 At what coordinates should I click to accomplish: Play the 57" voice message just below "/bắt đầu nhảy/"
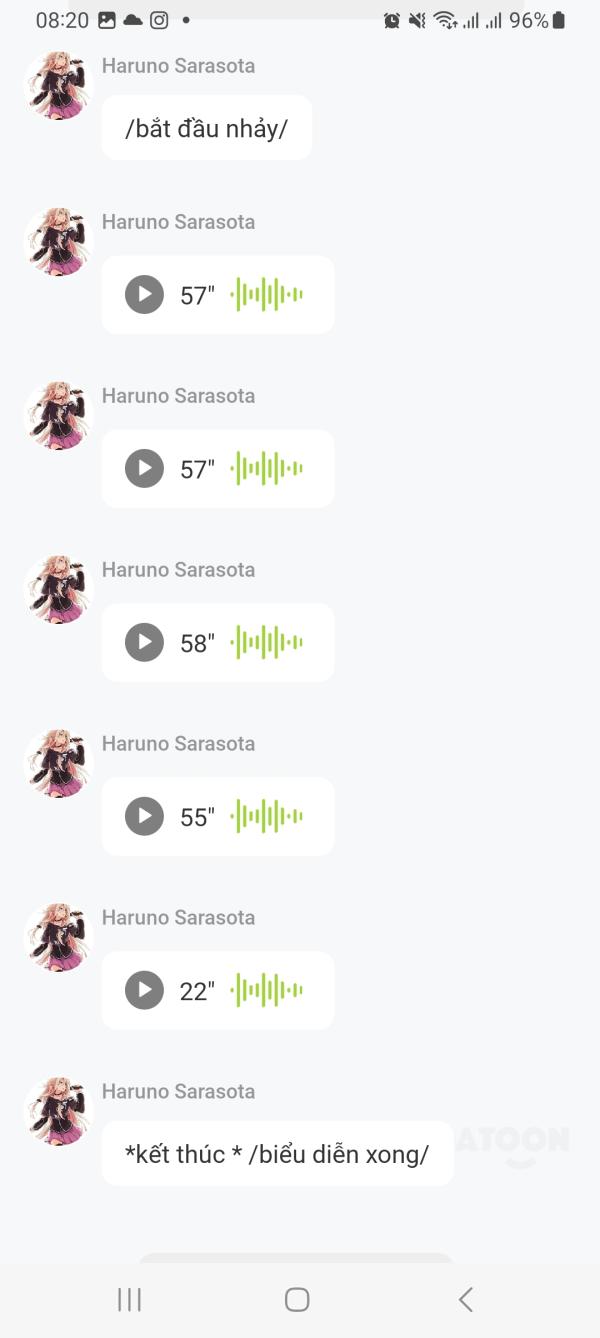144,294
